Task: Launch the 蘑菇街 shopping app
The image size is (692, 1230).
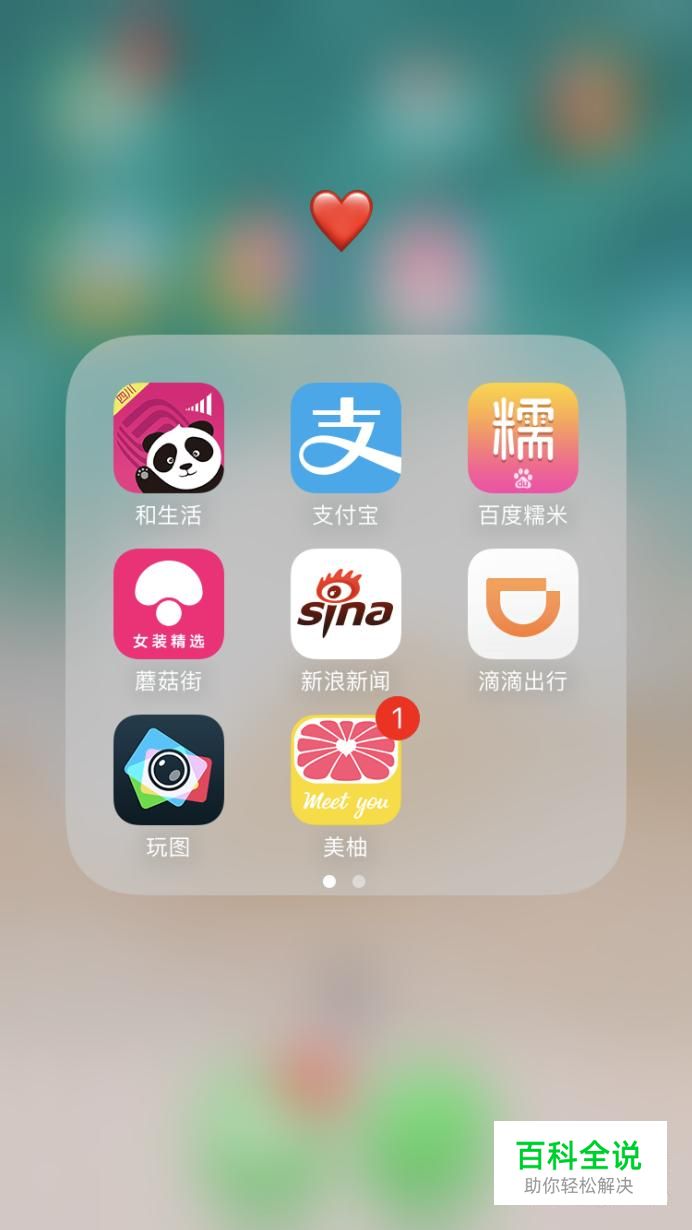Action: pos(168,604)
